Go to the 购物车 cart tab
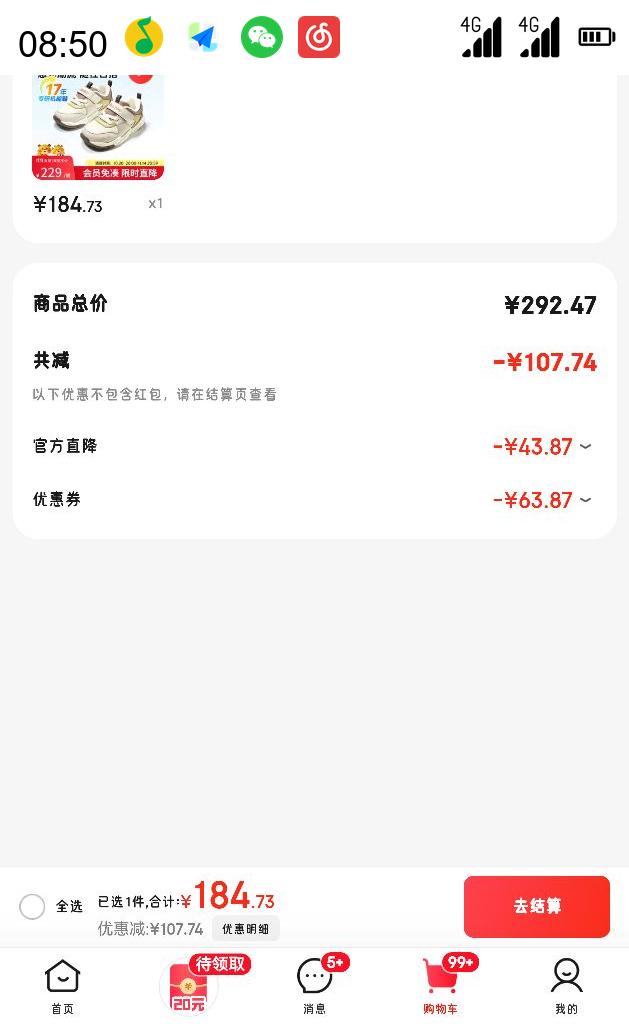The height and width of the screenshot is (1029, 629). pos(440,986)
